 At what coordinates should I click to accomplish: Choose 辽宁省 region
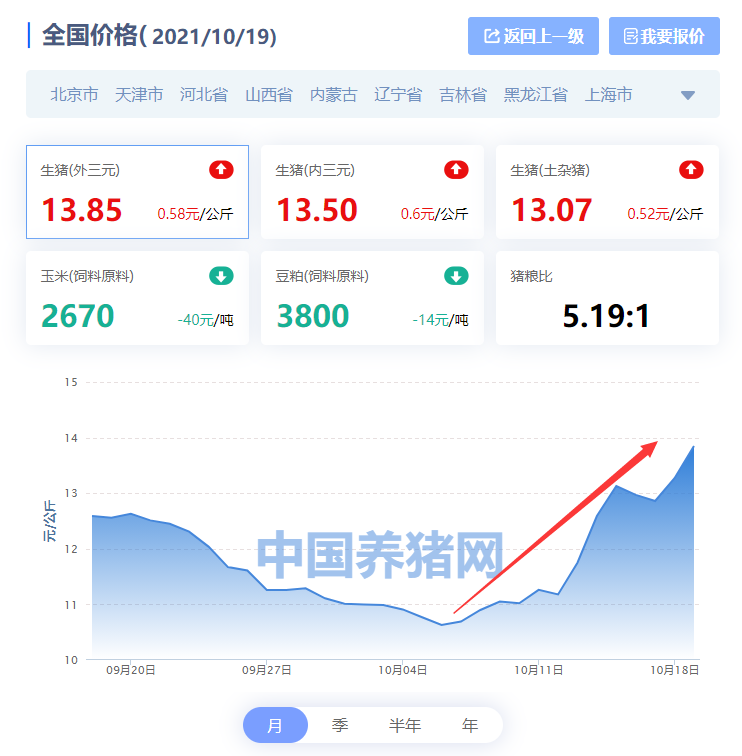tap(398, 95)
